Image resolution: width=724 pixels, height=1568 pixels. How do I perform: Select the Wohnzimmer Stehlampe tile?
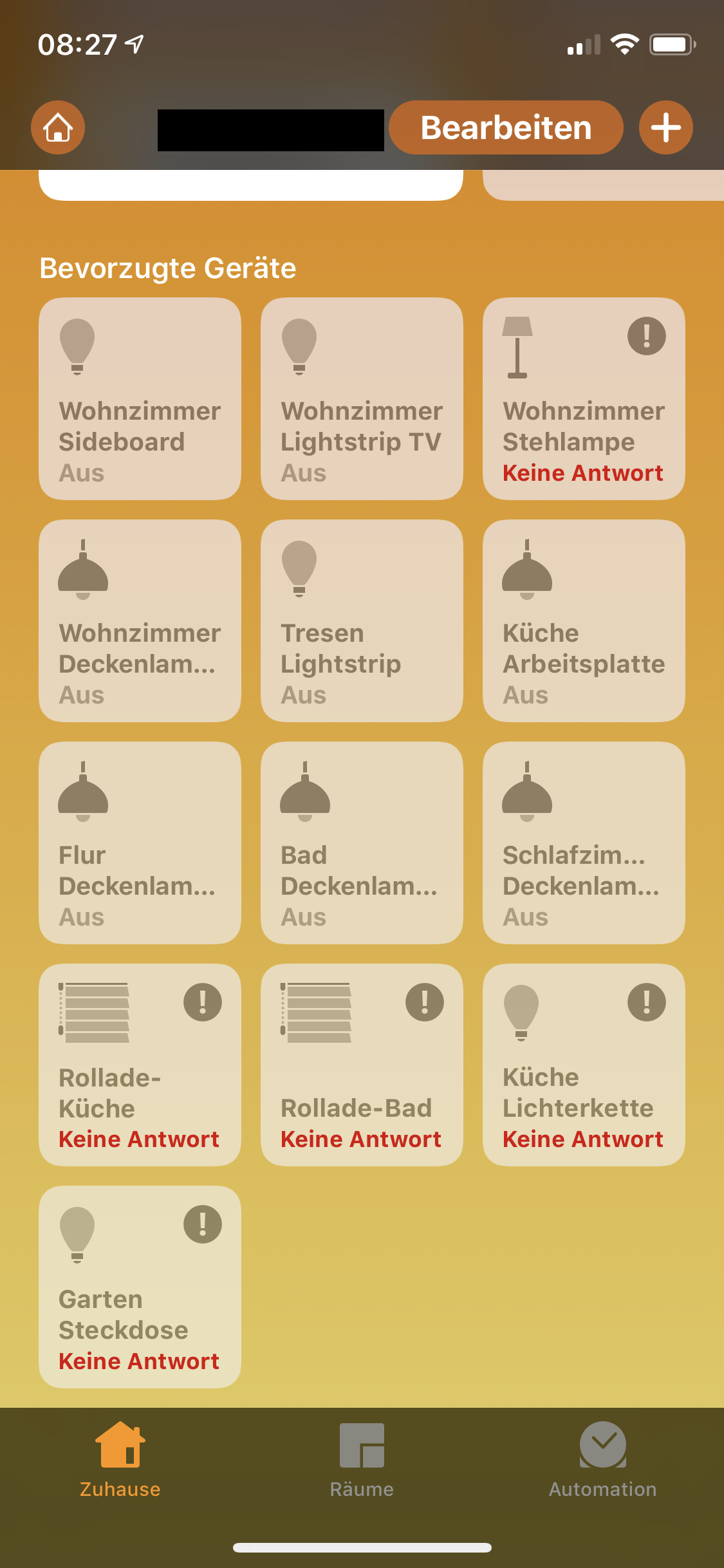click(x=584, y=398)
